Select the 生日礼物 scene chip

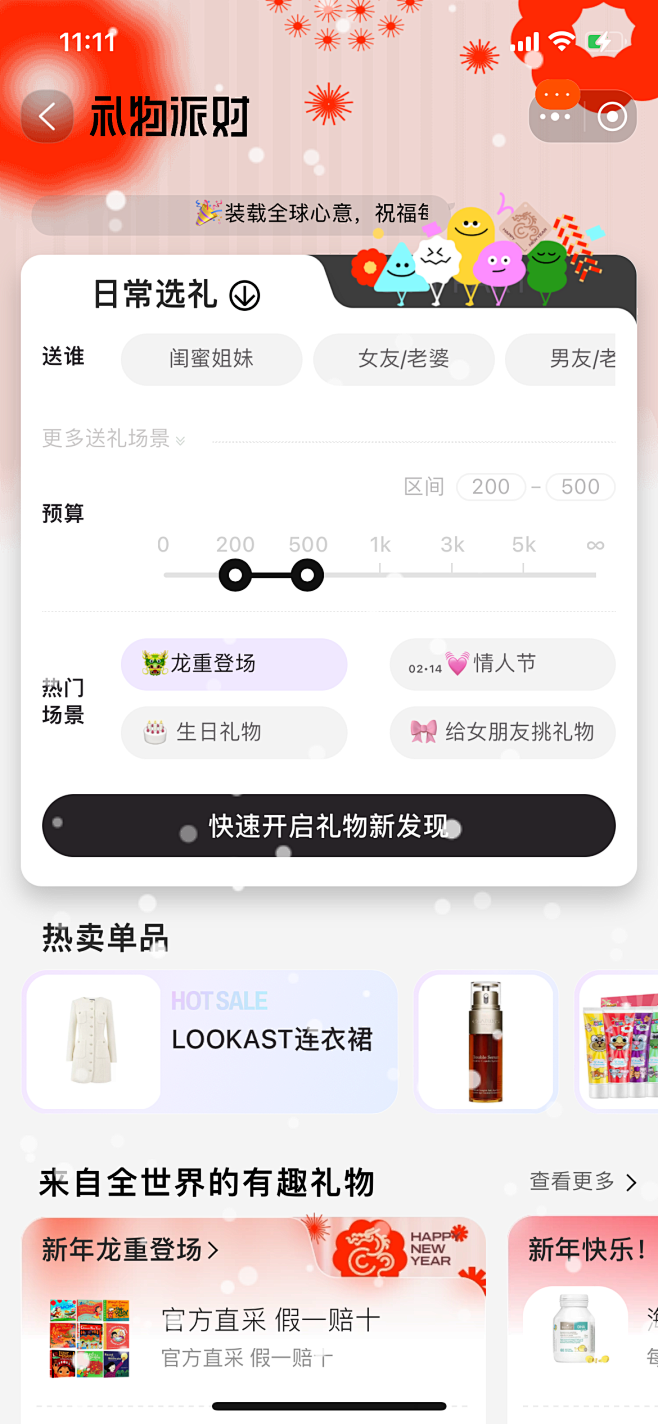tap(233, 732)
